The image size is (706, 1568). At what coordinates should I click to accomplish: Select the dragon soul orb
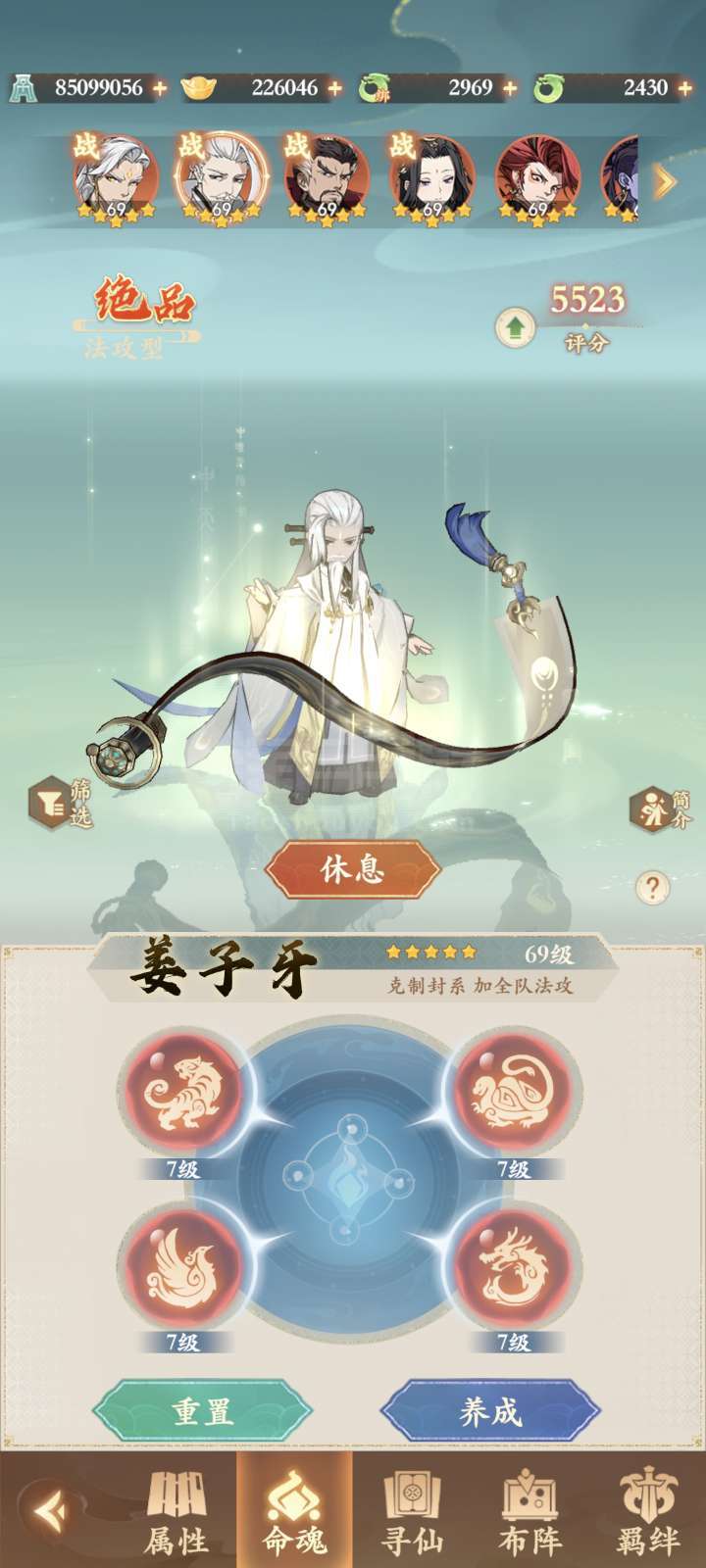513,1269
